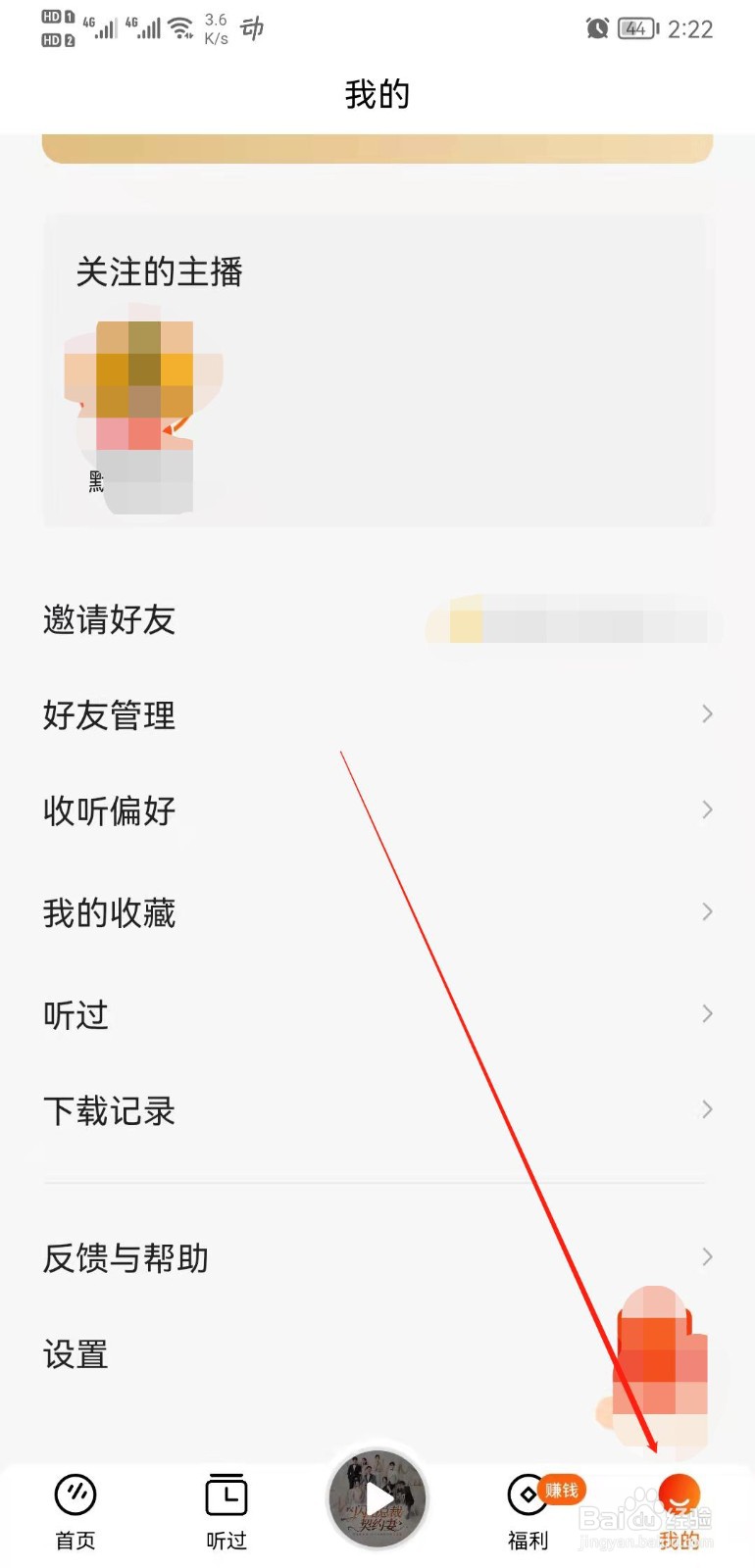Open 我的收藏 using its arrow
755x1568 pixels.
[x=708, y=912]
